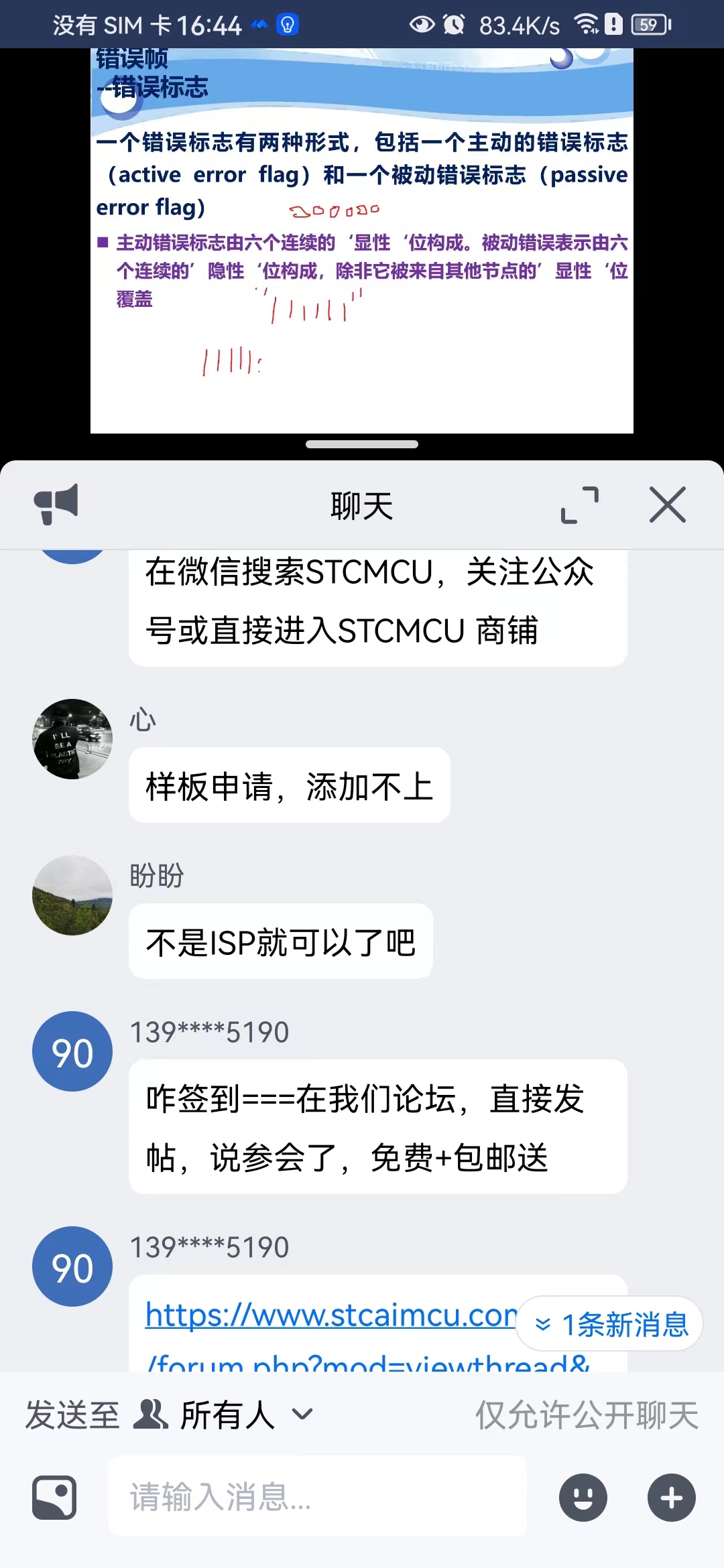Open the emoji picker
This screenshot has height=1568, width=724.
click(583, 1498)
